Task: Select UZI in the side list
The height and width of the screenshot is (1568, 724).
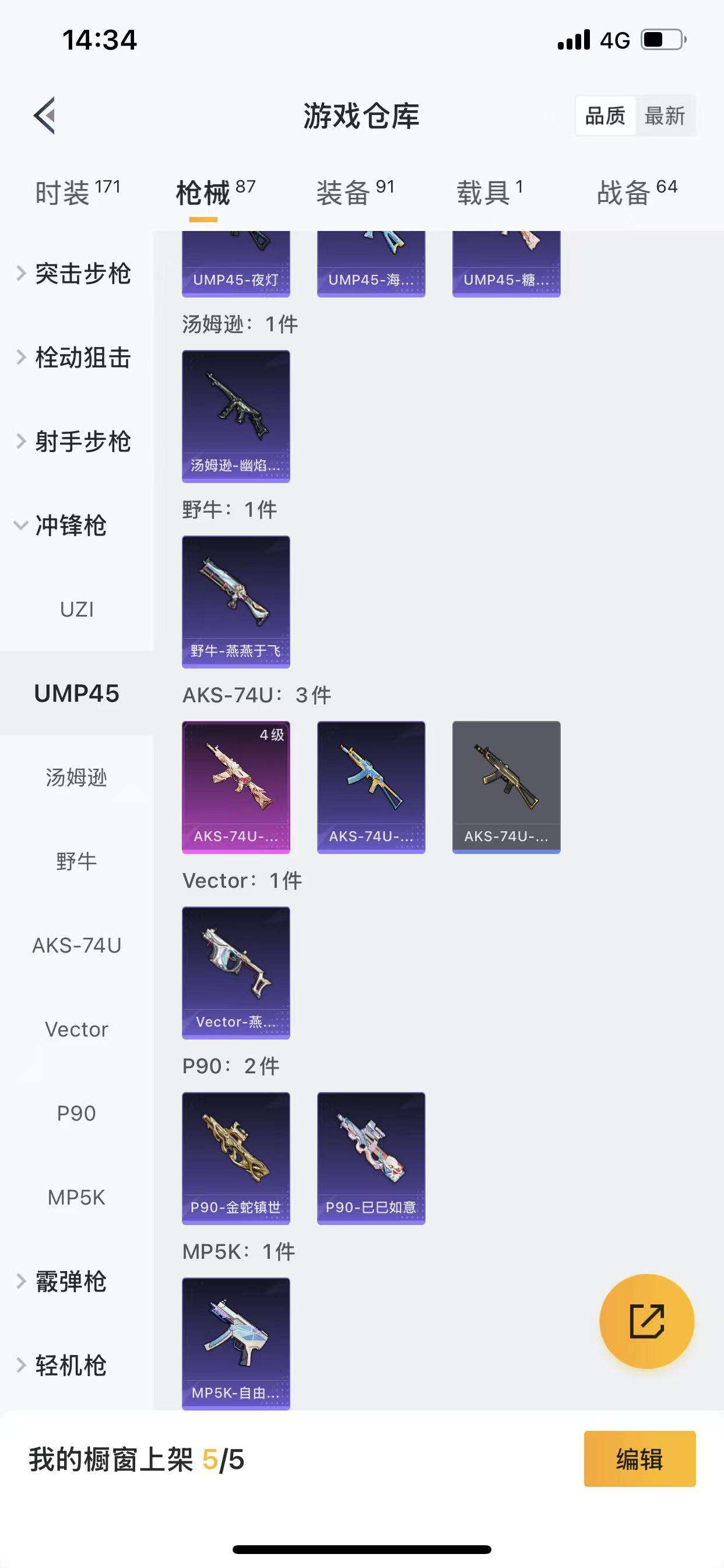Action: (77, 610)
